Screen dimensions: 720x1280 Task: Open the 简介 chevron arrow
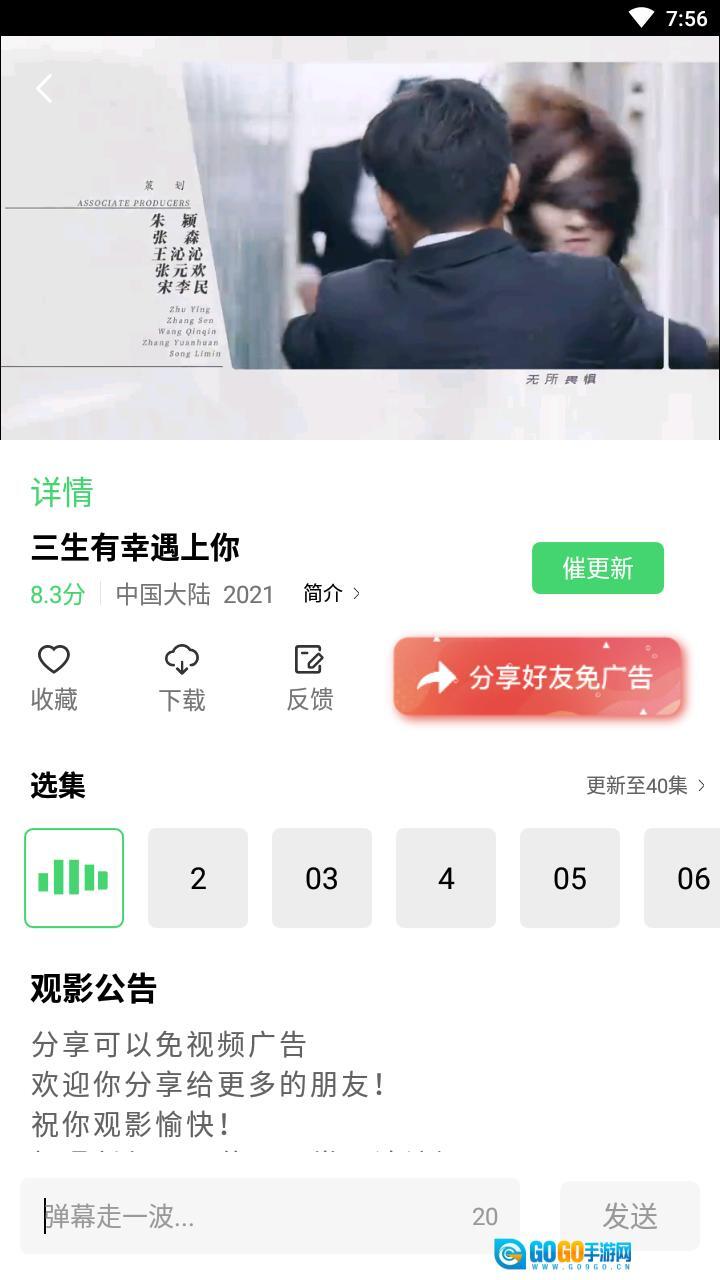(357, 593)
